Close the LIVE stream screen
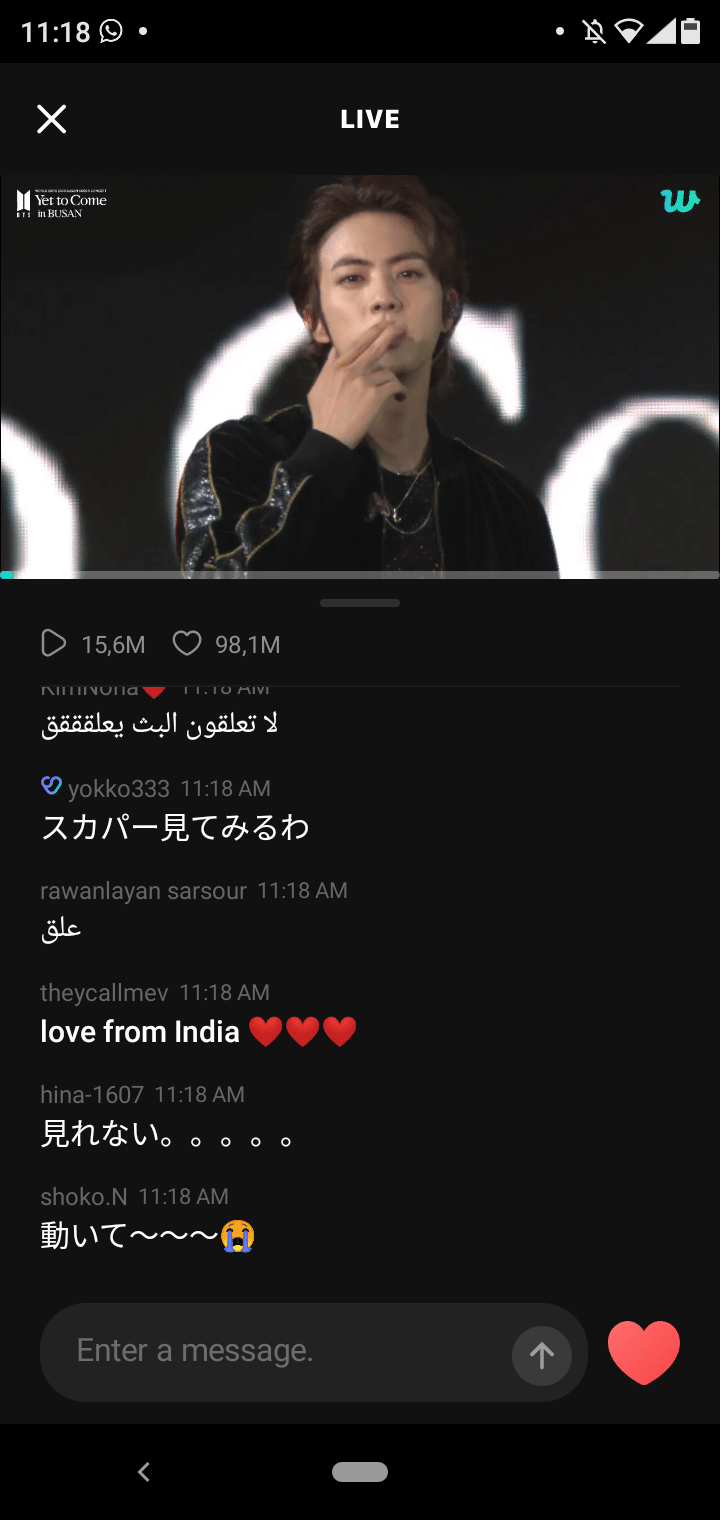 51,120
